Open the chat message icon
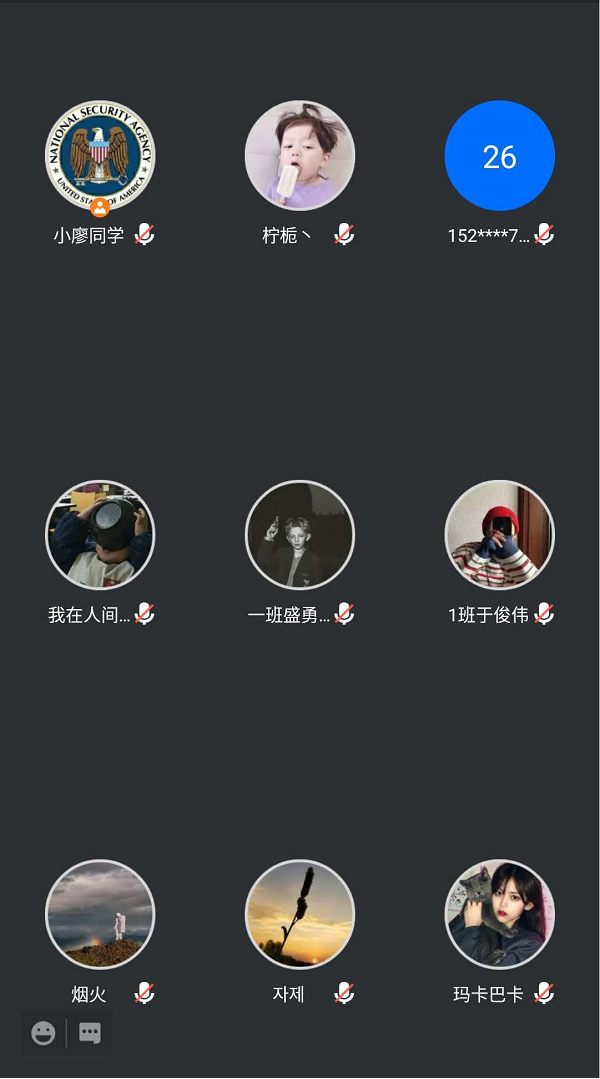The image size is (600, 1079). click(x=90, y=1033)
